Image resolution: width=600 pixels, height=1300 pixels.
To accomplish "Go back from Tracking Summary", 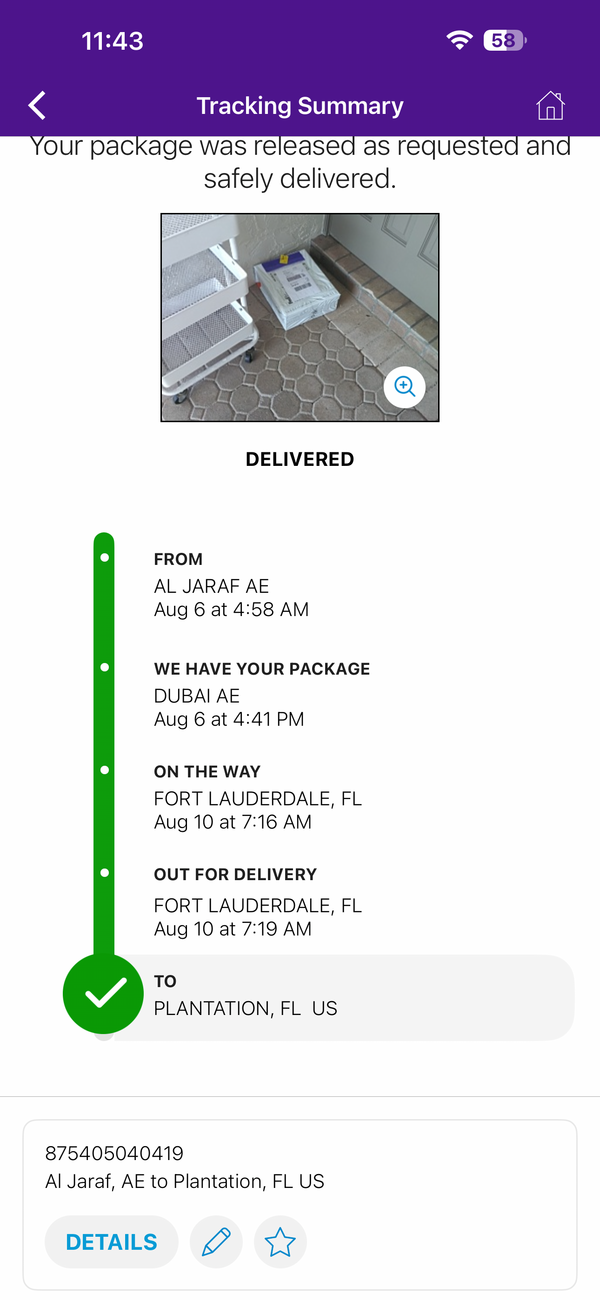I will click(x=37, y=105).
